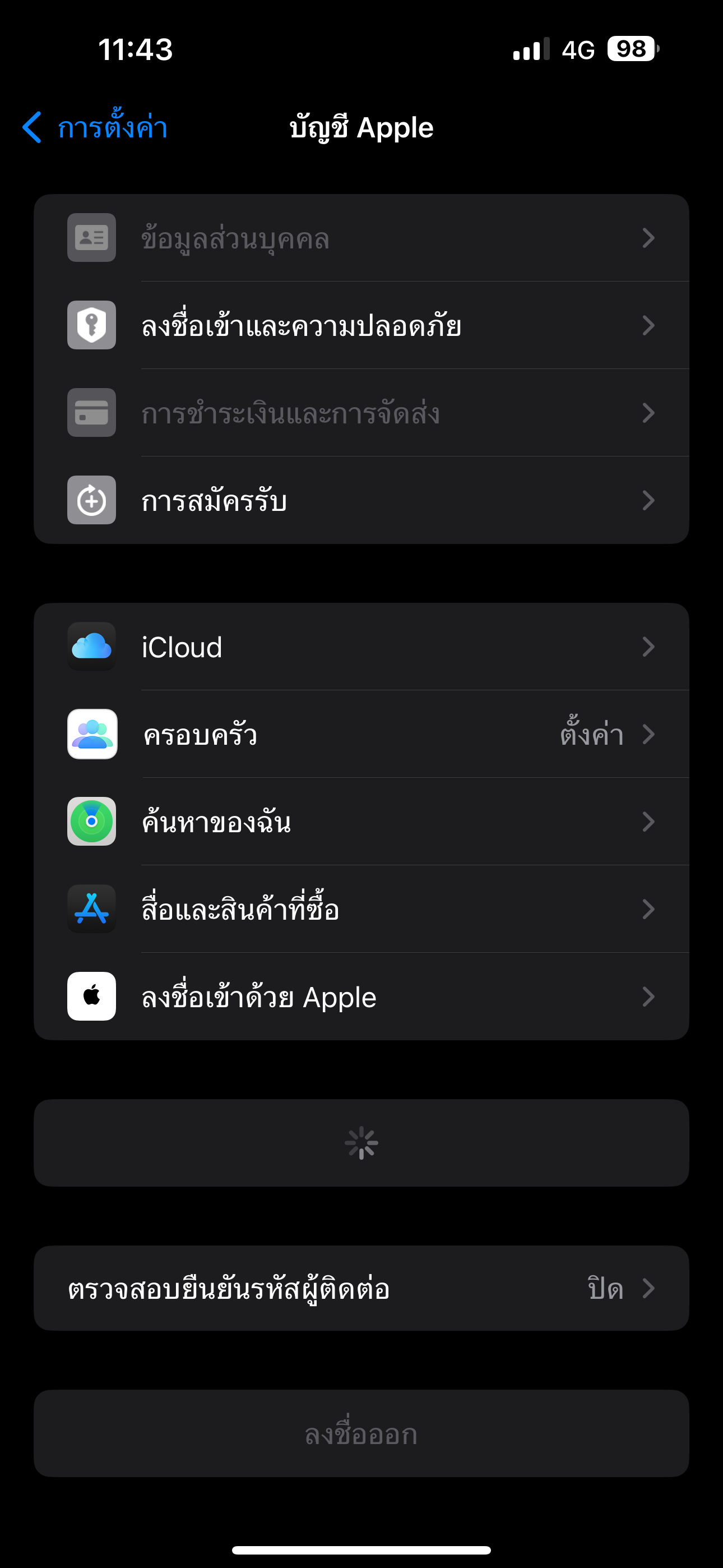Open ค้นหาของฉัน
This screenshot has width=723, height=1568.
pyautogui.click(x=361, y=822)
